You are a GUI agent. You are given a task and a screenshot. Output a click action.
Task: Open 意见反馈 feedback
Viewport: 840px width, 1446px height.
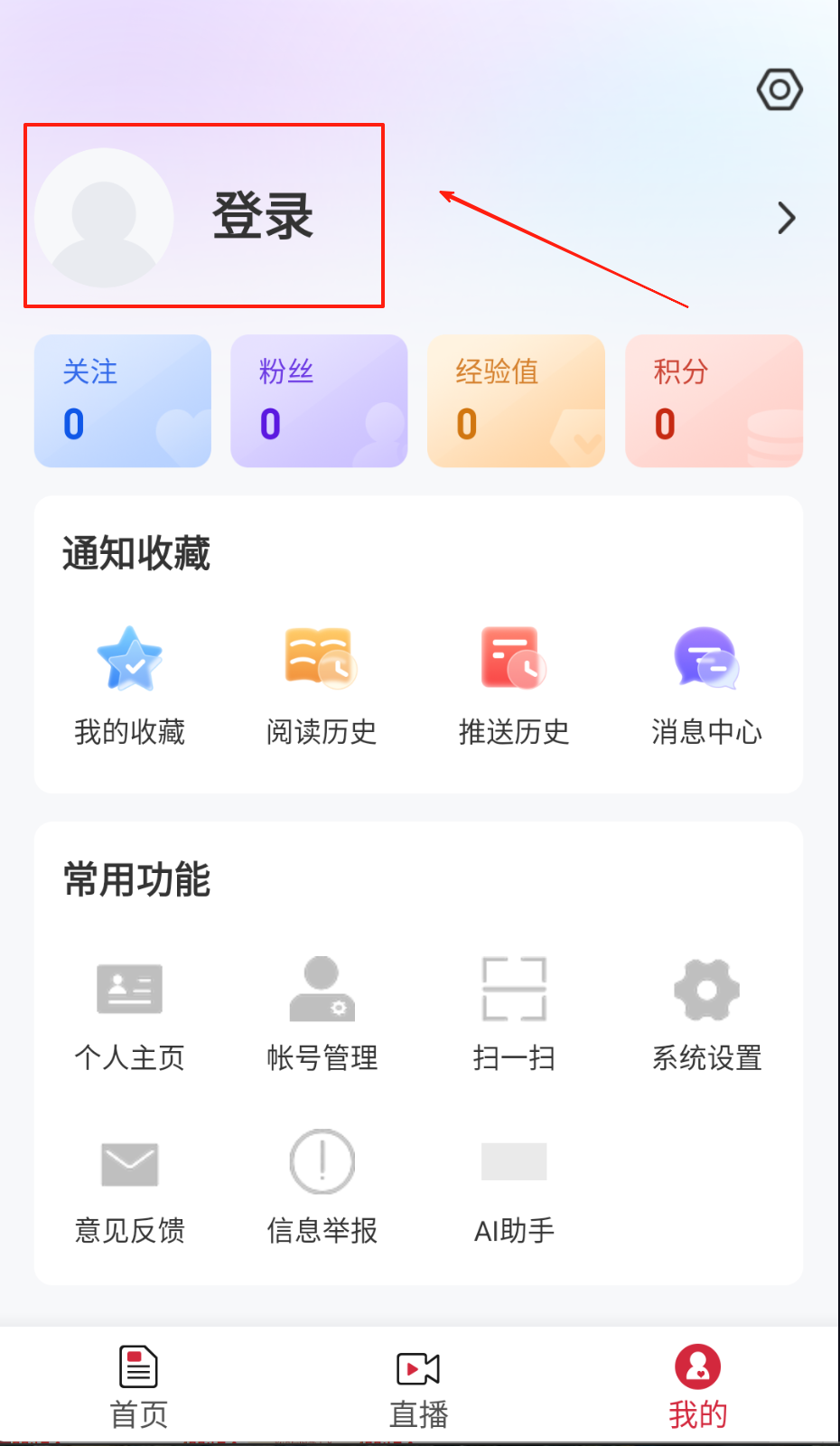click(x=130, y=1186)
